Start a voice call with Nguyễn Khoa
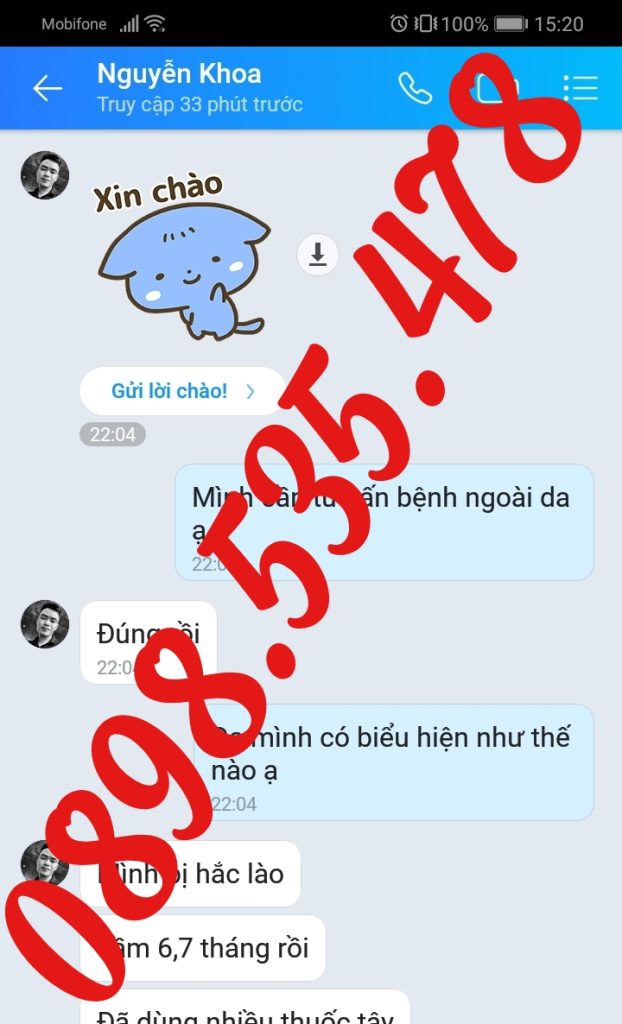 (414, 88)
